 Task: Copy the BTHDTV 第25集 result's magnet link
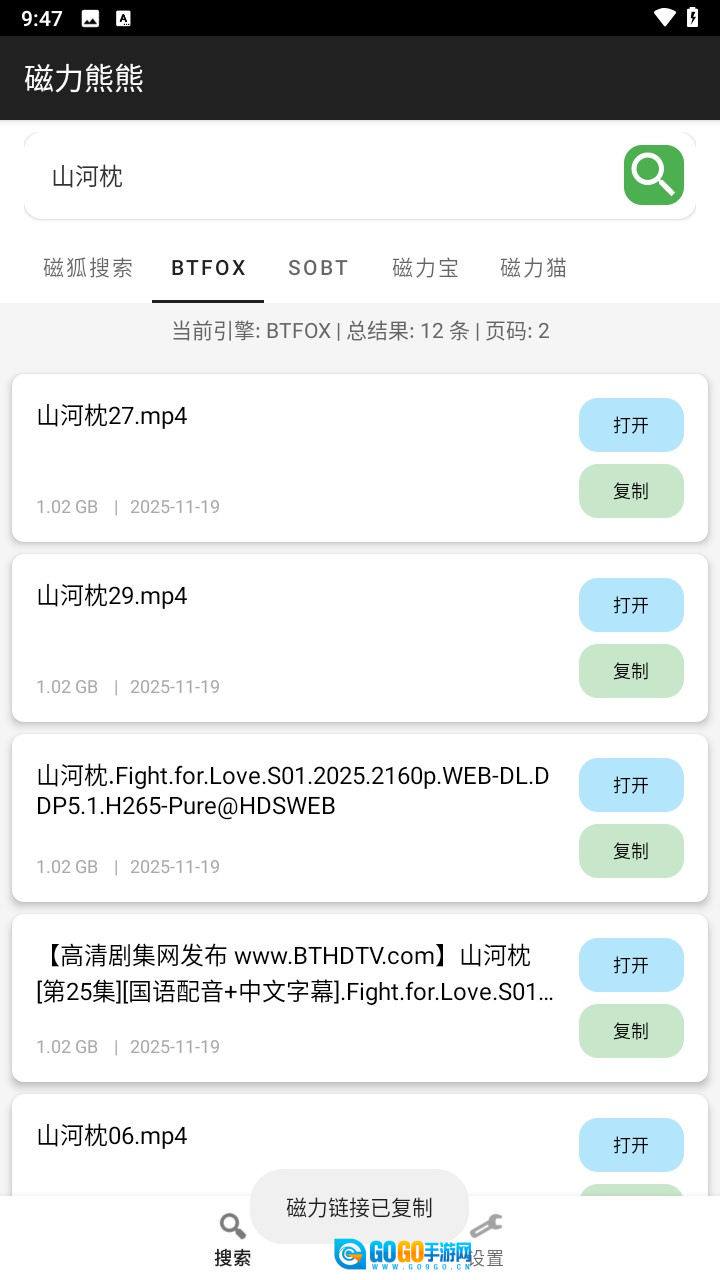[631, 1031]
